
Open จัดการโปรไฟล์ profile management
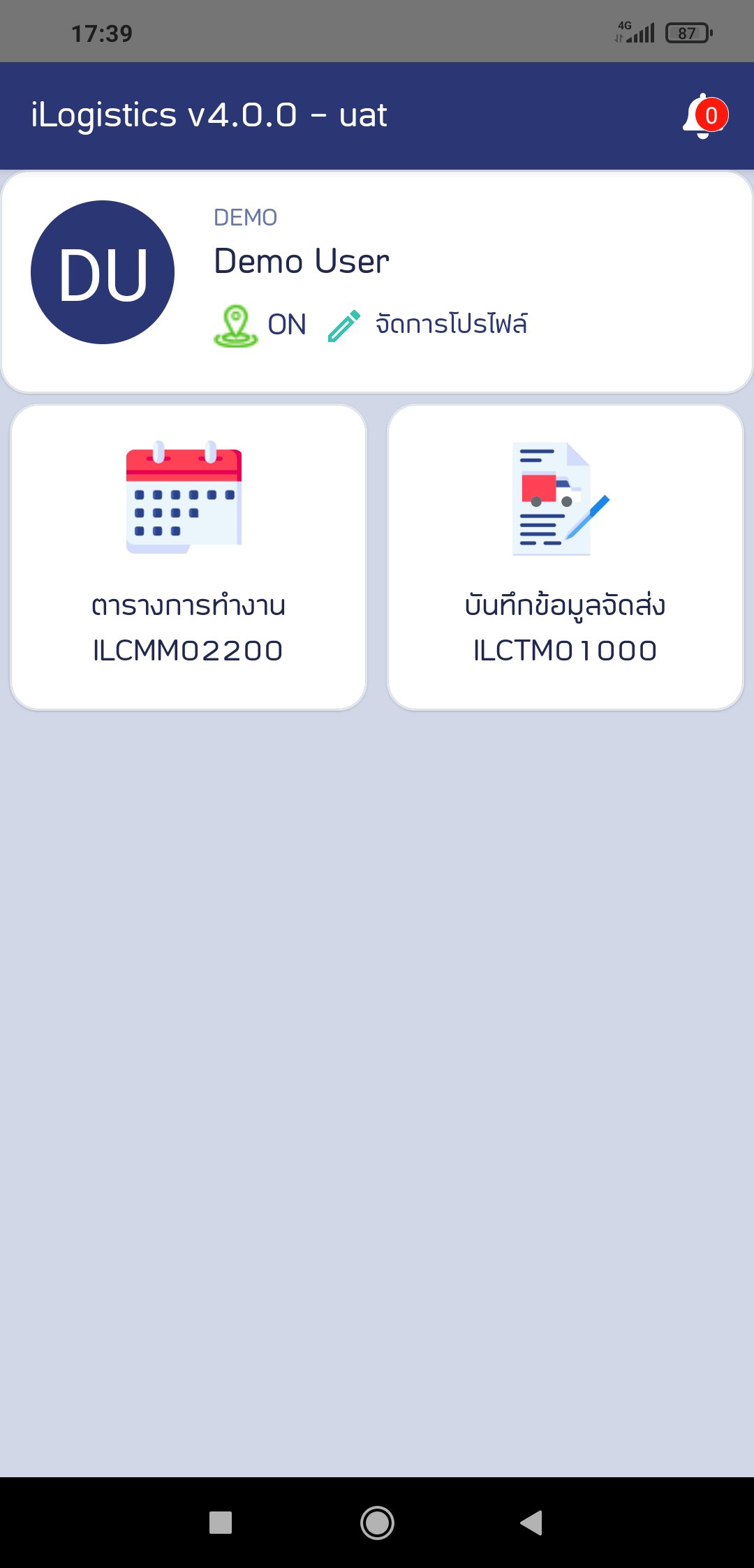click(x=429, y=325)
